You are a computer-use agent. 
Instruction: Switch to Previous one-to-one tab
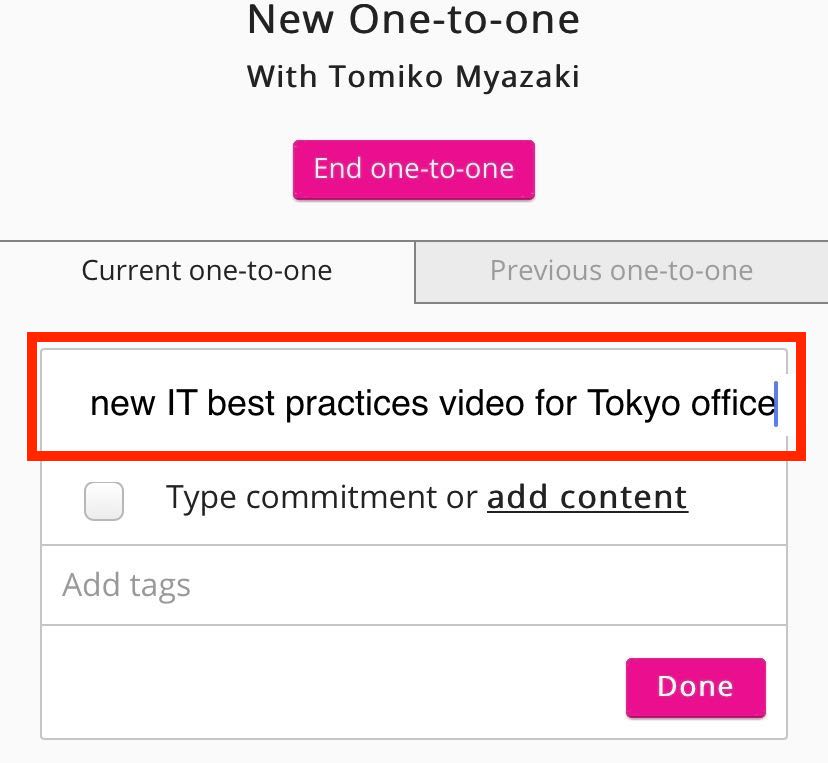click(620, 271)
